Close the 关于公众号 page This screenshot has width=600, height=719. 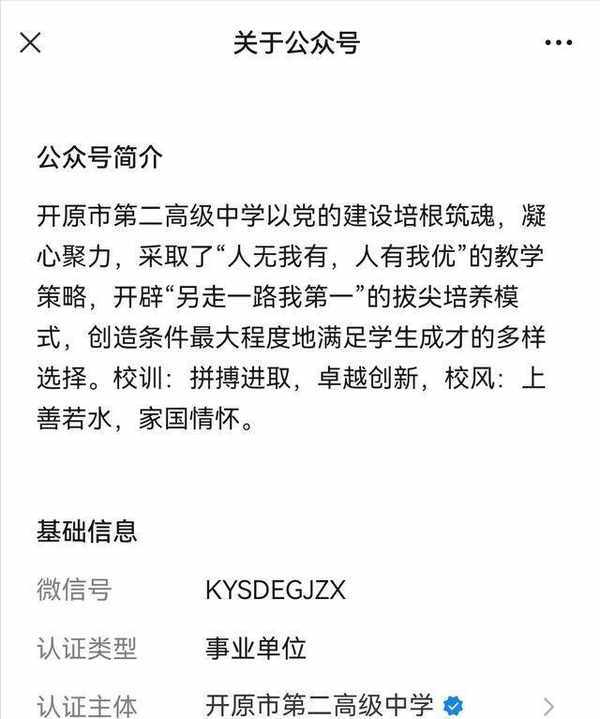coord(31,43)
